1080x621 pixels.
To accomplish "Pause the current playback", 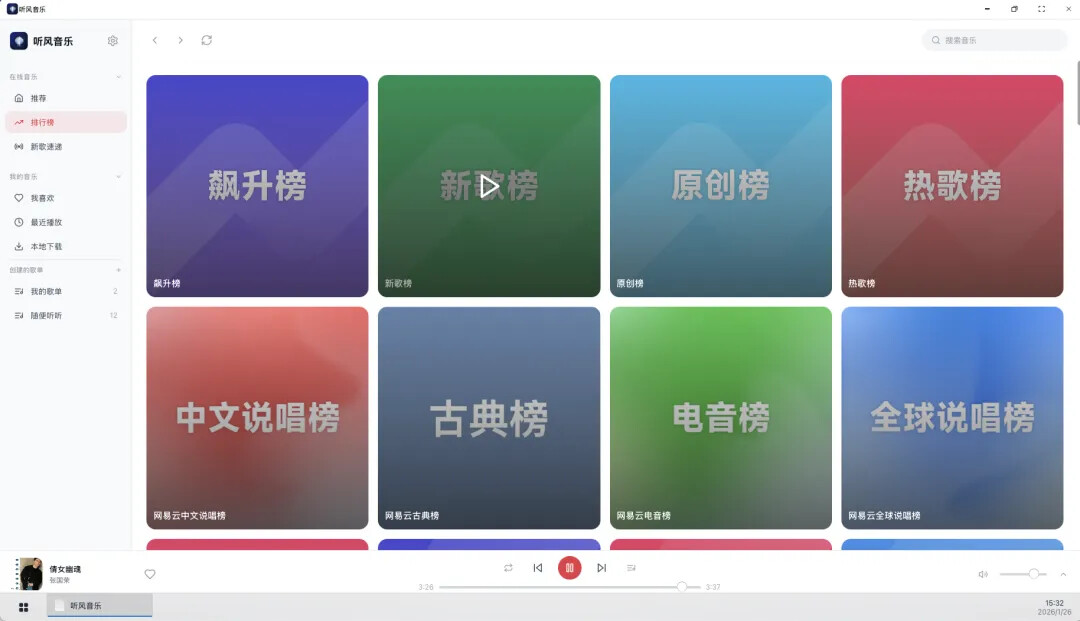I will click(569, 568).
